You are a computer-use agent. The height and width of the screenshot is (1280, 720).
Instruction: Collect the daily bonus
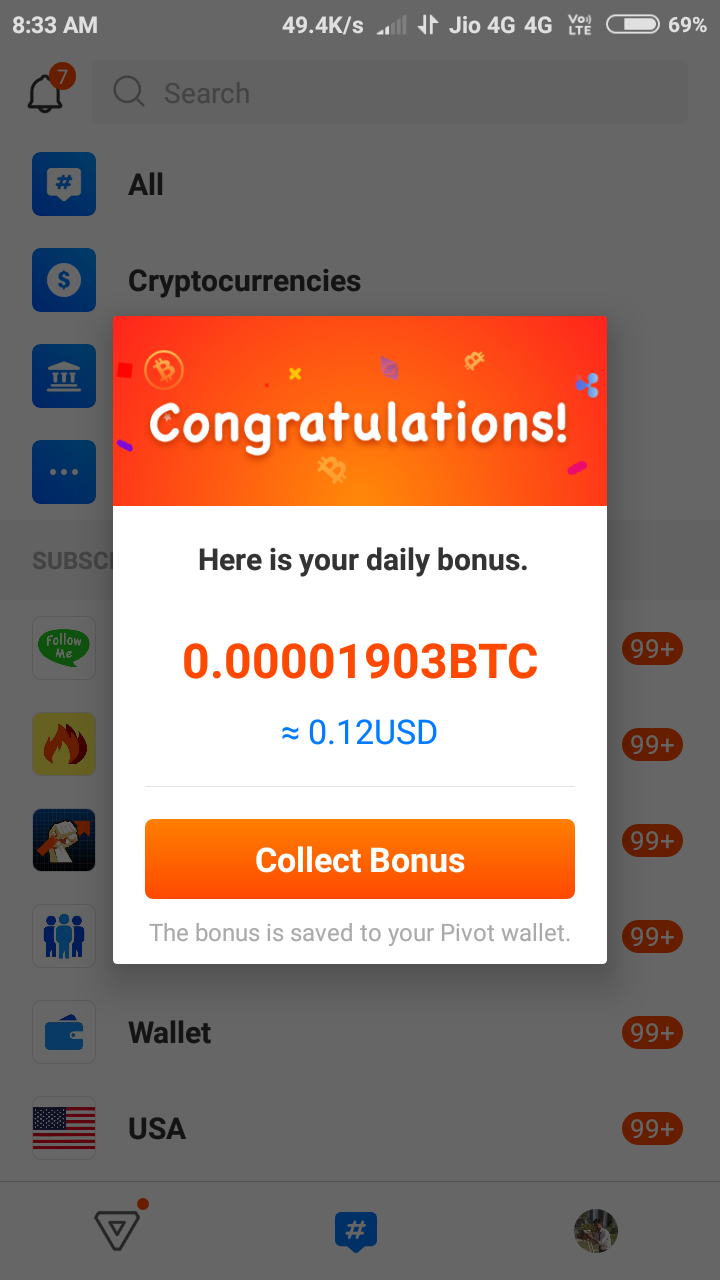click(360, 859)
